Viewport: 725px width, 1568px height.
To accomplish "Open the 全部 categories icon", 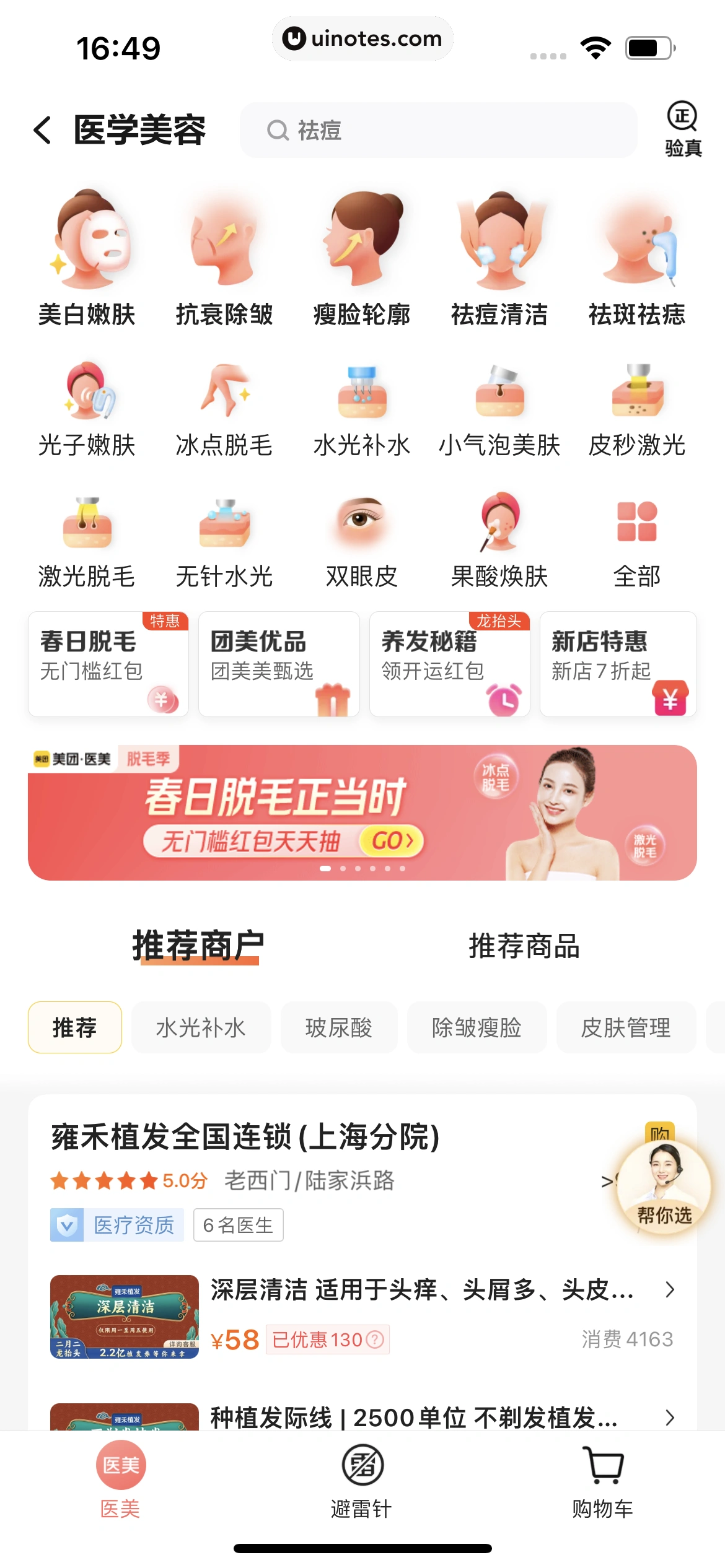I will pyautogui.click(x=636, y=536).
